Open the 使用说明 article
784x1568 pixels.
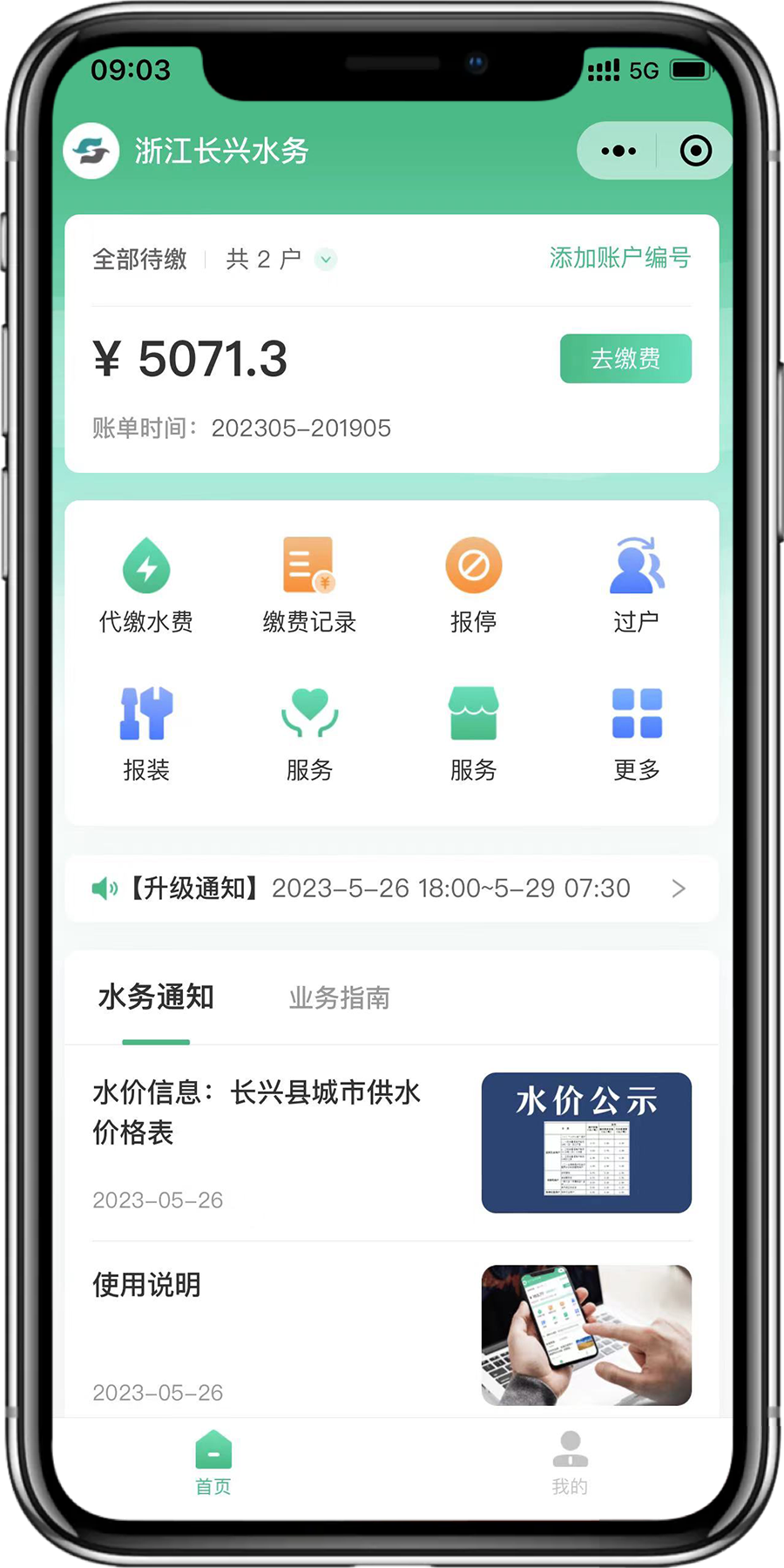pos(392,1335)
